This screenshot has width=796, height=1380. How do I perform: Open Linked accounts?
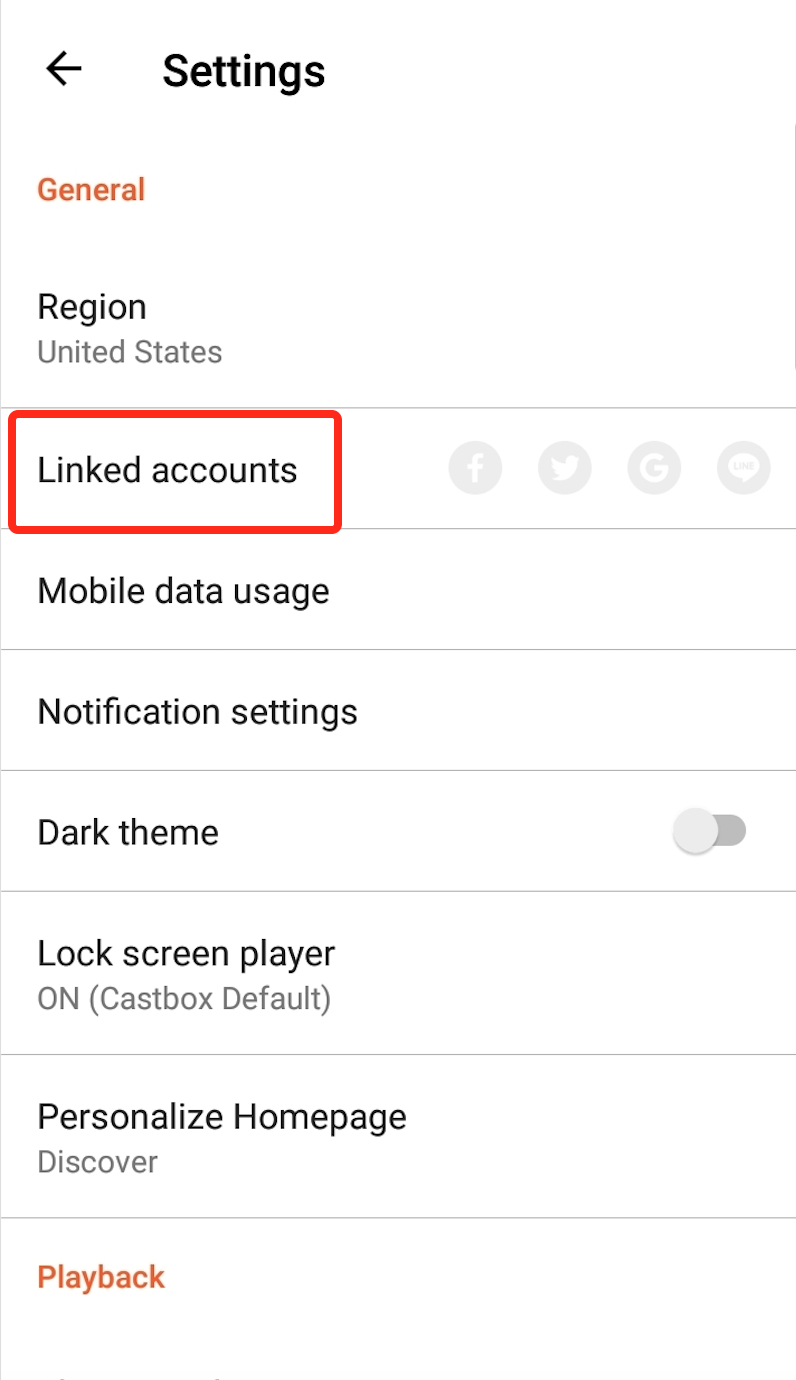click(x=168, y=470)
